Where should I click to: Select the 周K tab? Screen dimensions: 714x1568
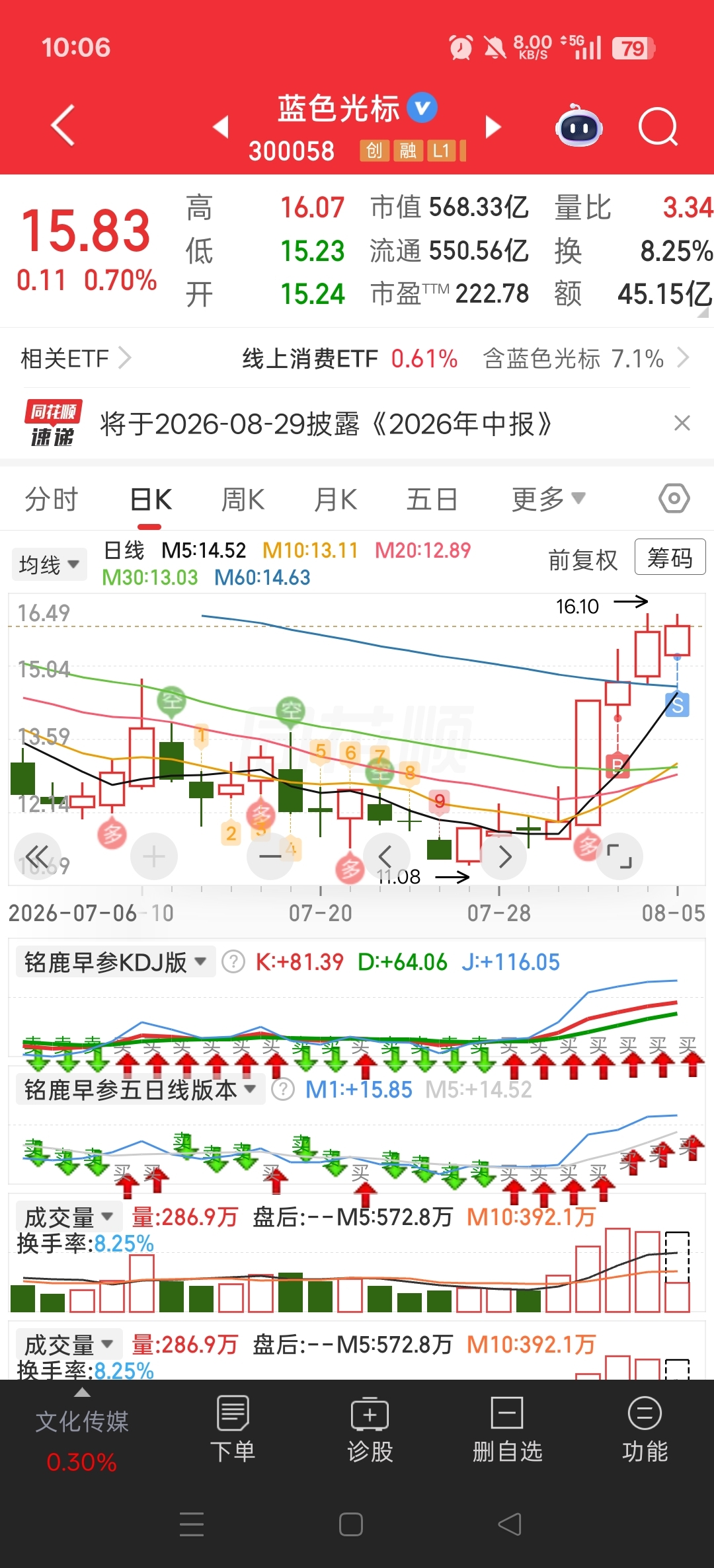243,499
